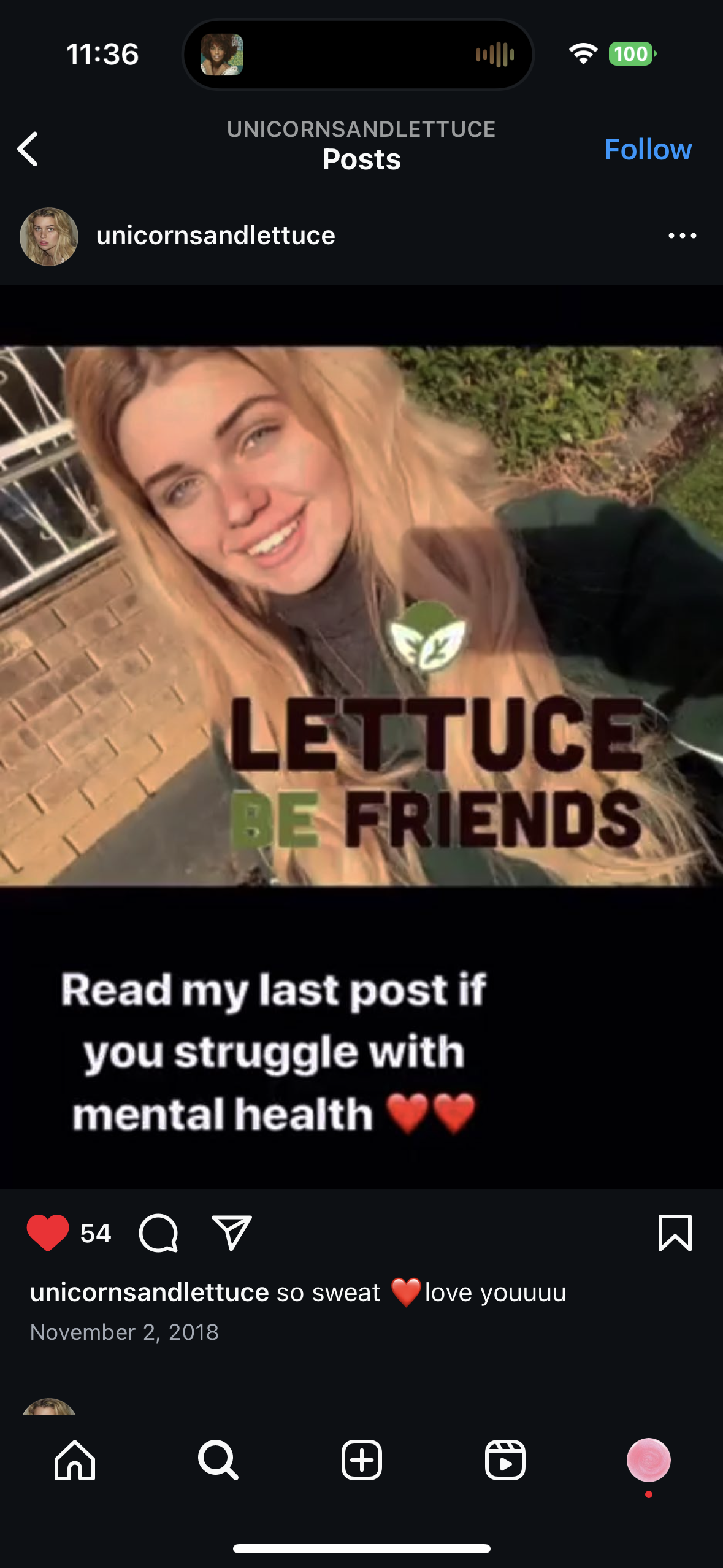
Task: Follow the unicornsandlettuce account
Action: tap(648, 149)
